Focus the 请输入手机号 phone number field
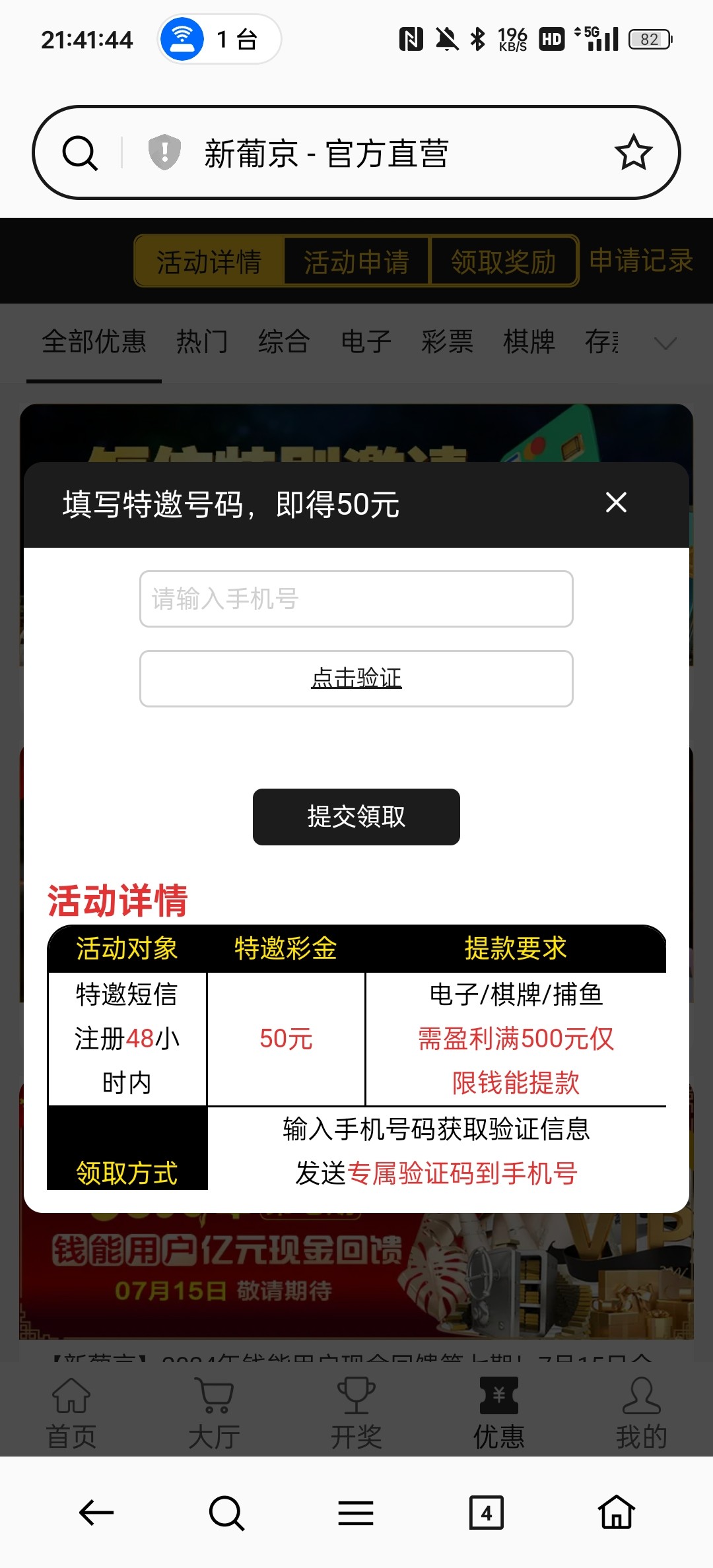713x1568 pixels. pos(356,599)
